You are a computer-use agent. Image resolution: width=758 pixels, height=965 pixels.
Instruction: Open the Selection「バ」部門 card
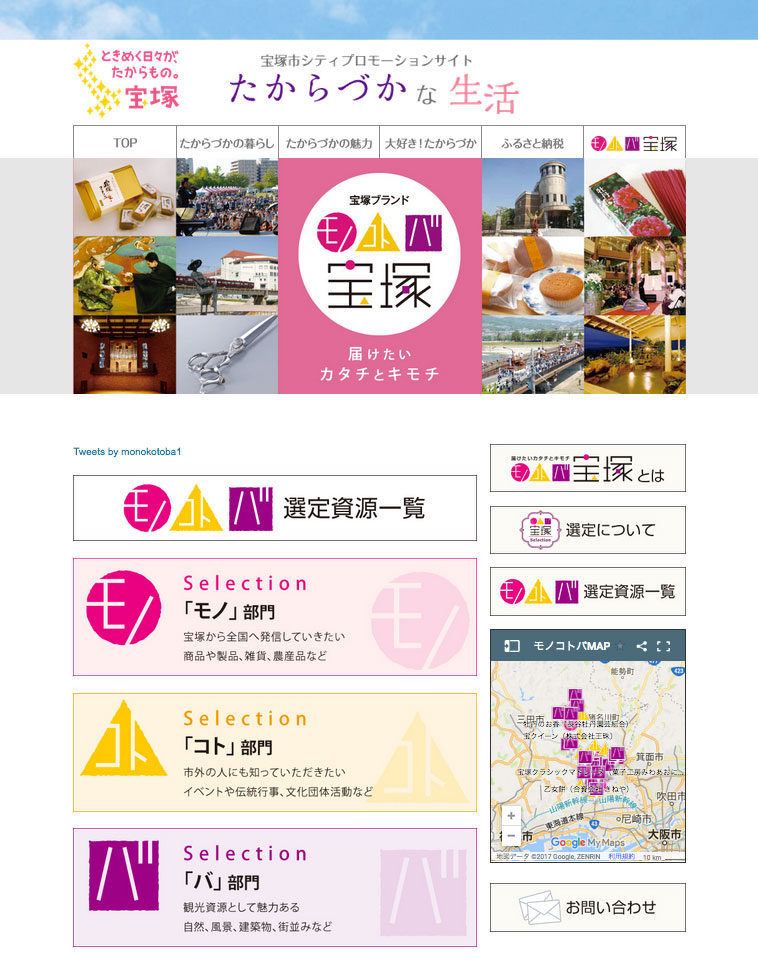coord(274,887)
